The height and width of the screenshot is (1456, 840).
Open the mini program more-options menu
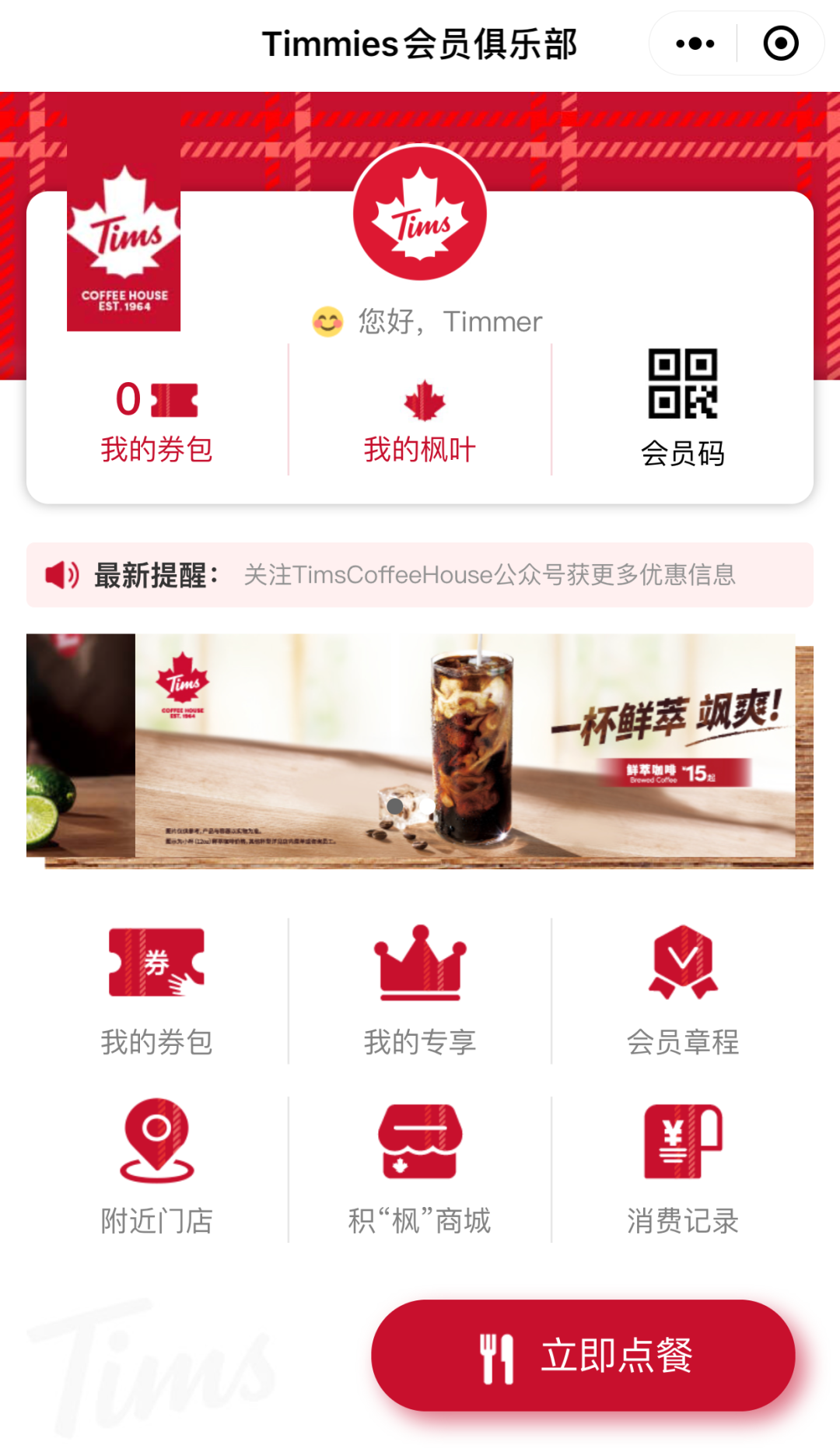[695, 44]
